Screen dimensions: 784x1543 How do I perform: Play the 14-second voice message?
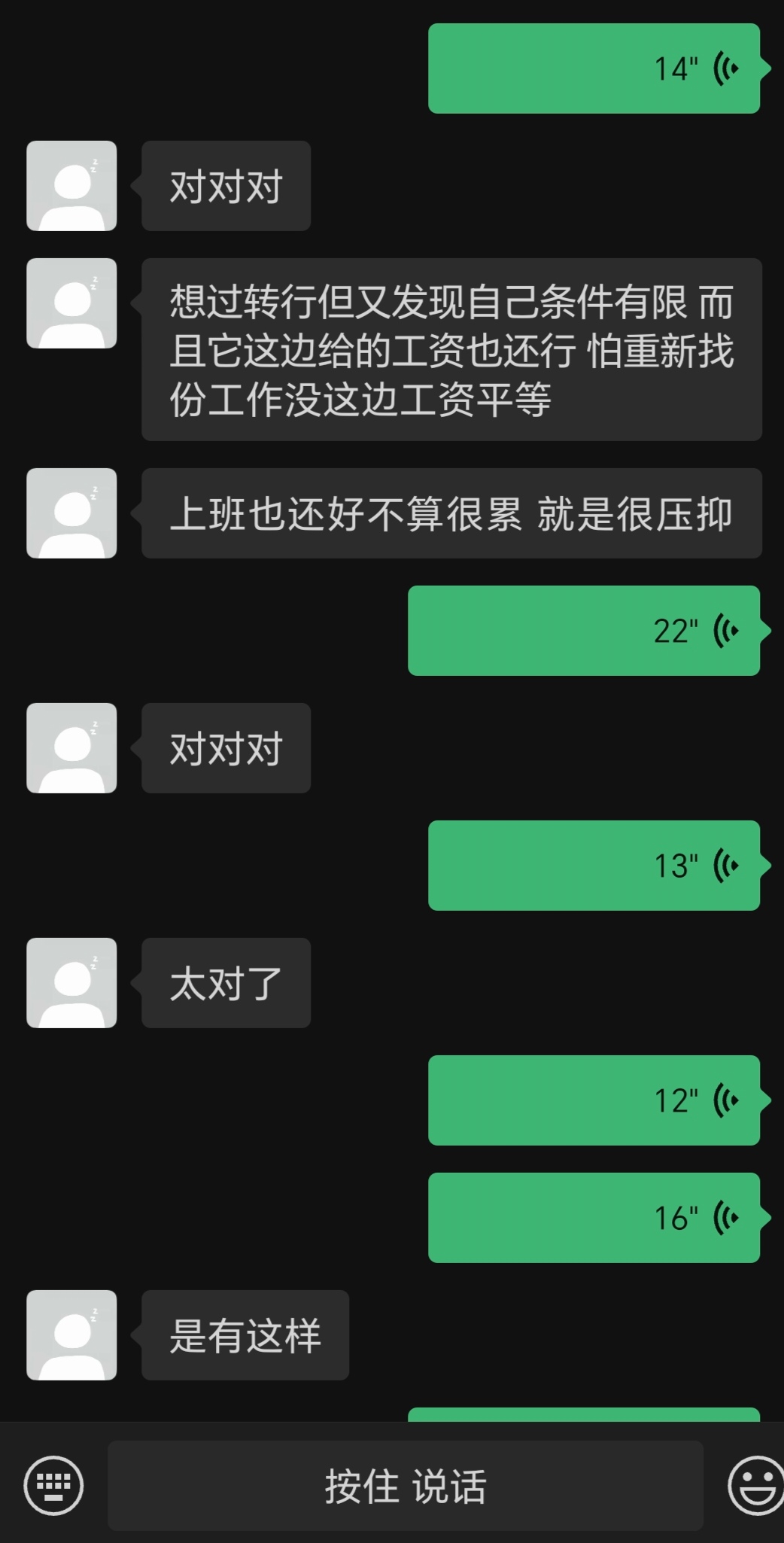point(594,68)
